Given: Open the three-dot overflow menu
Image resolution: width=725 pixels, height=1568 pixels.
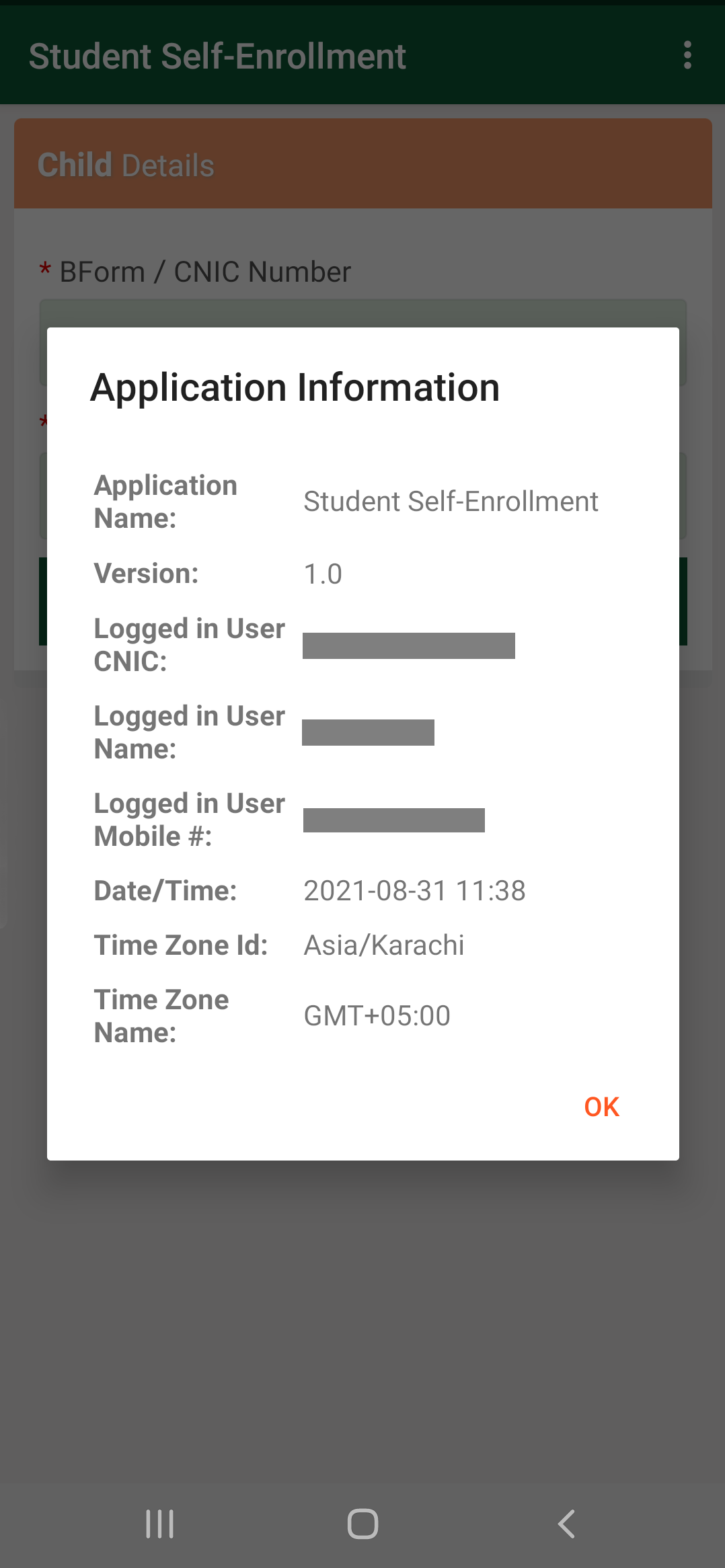Looking at the screenshot, I should coord(687,55).
